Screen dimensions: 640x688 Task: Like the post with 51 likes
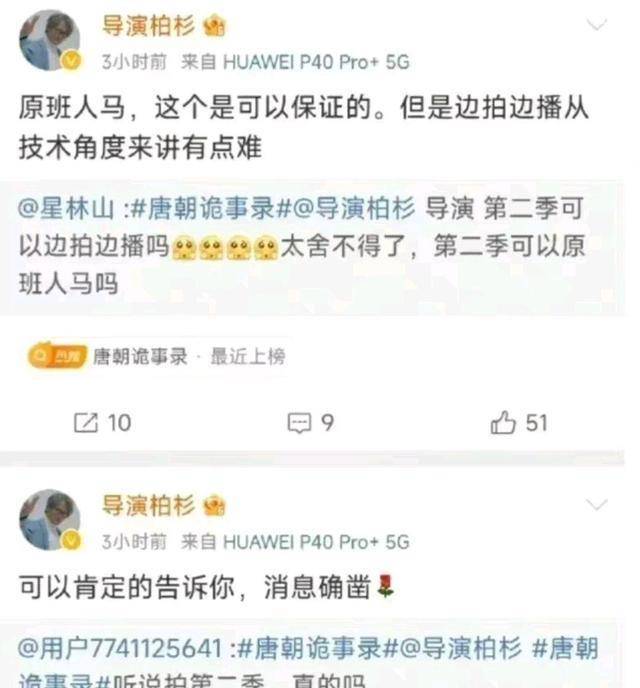tap(520, 423)
